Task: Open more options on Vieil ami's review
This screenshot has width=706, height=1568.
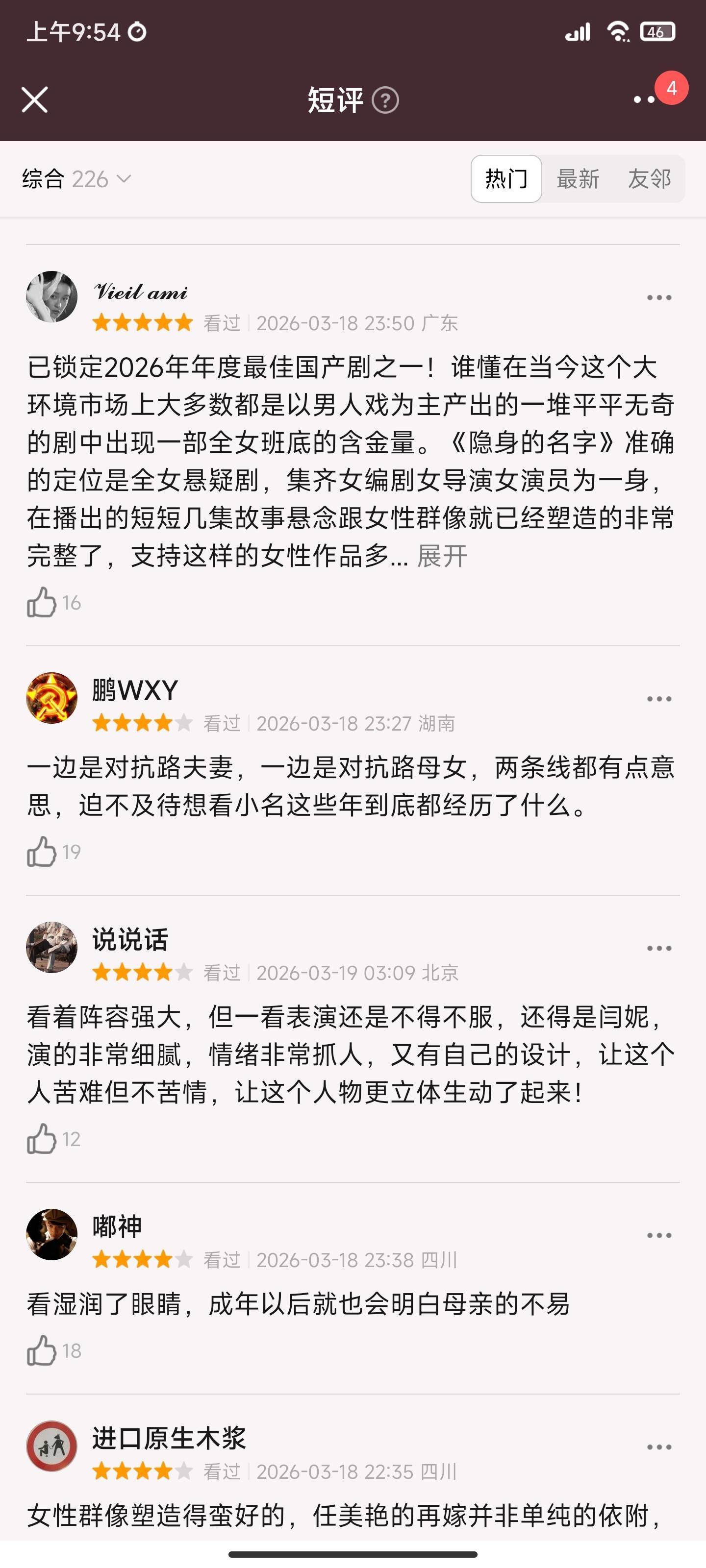Action: [659, 297]
